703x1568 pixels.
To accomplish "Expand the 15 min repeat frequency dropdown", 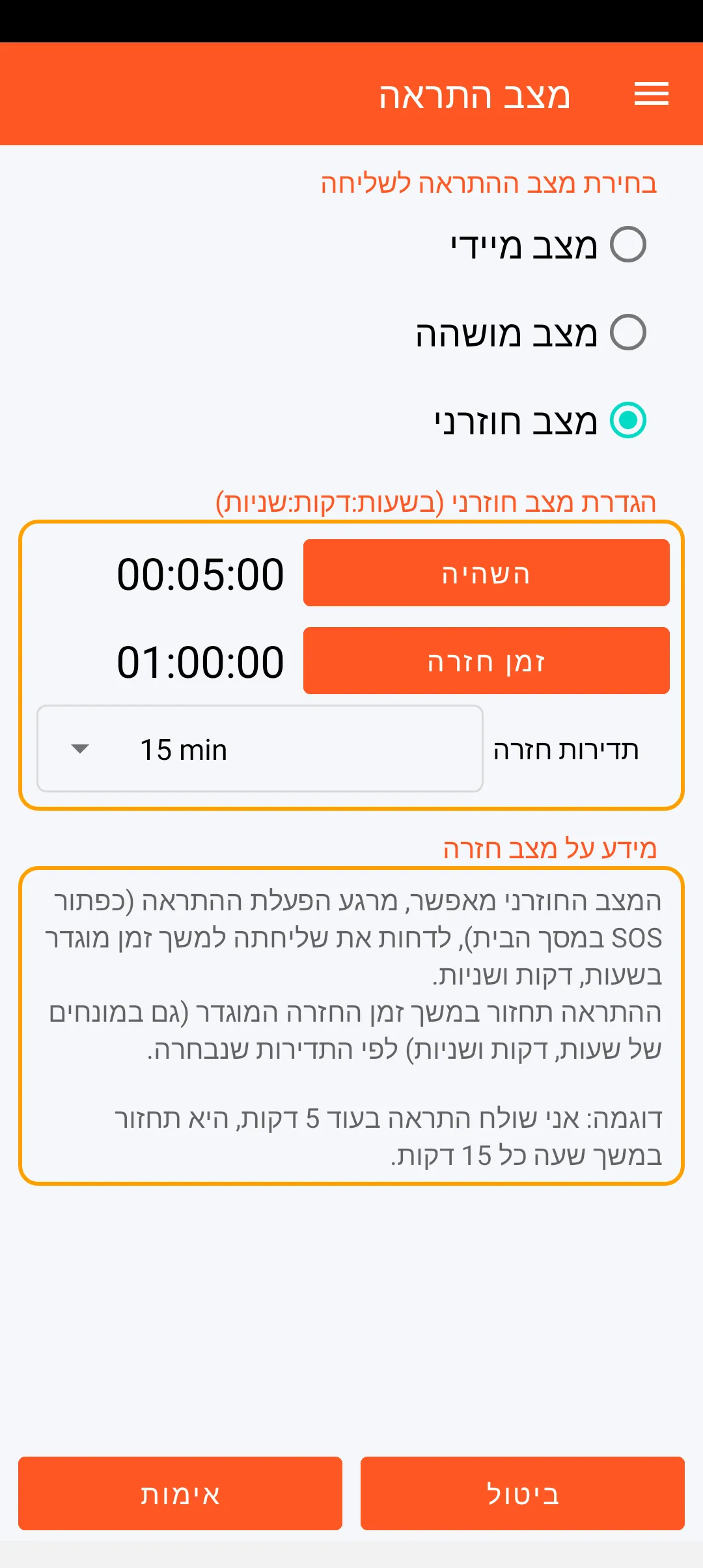I will (260, 749).
